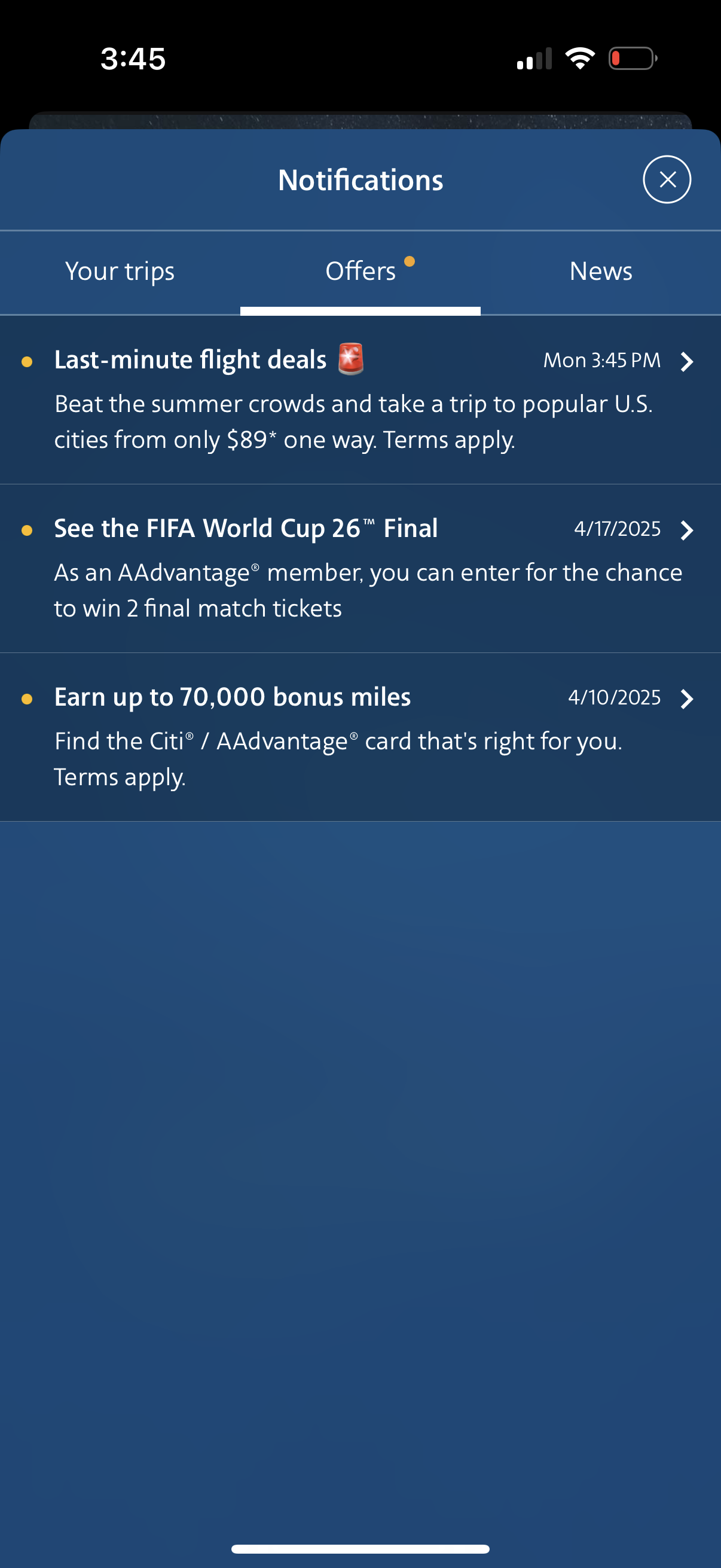Image resolution: width=721 pixels, height=1568 pixels.
Task: Open the FIFA World Cup offer via chevron
Action: [x=687, y=530]
